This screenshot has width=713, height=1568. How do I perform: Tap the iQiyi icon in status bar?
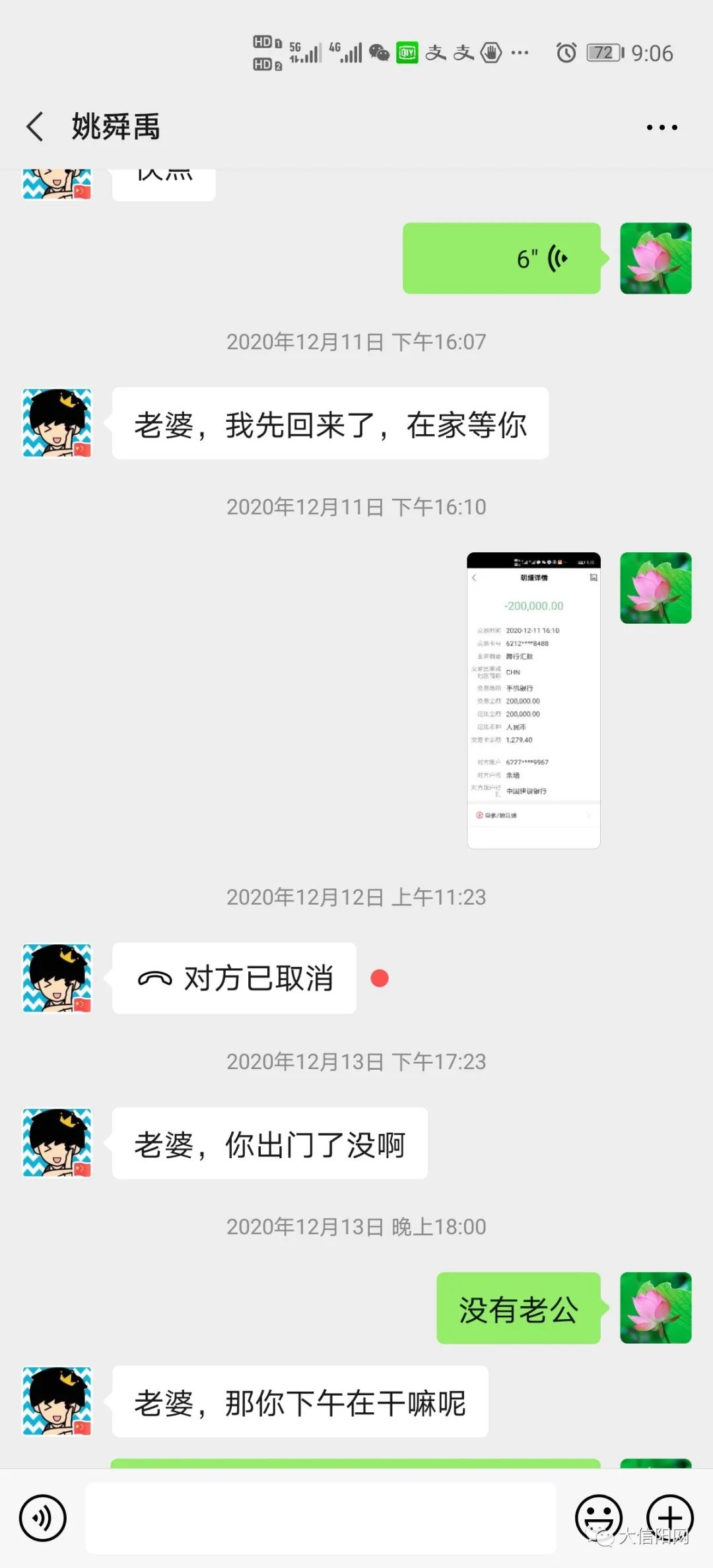[407, 53]
